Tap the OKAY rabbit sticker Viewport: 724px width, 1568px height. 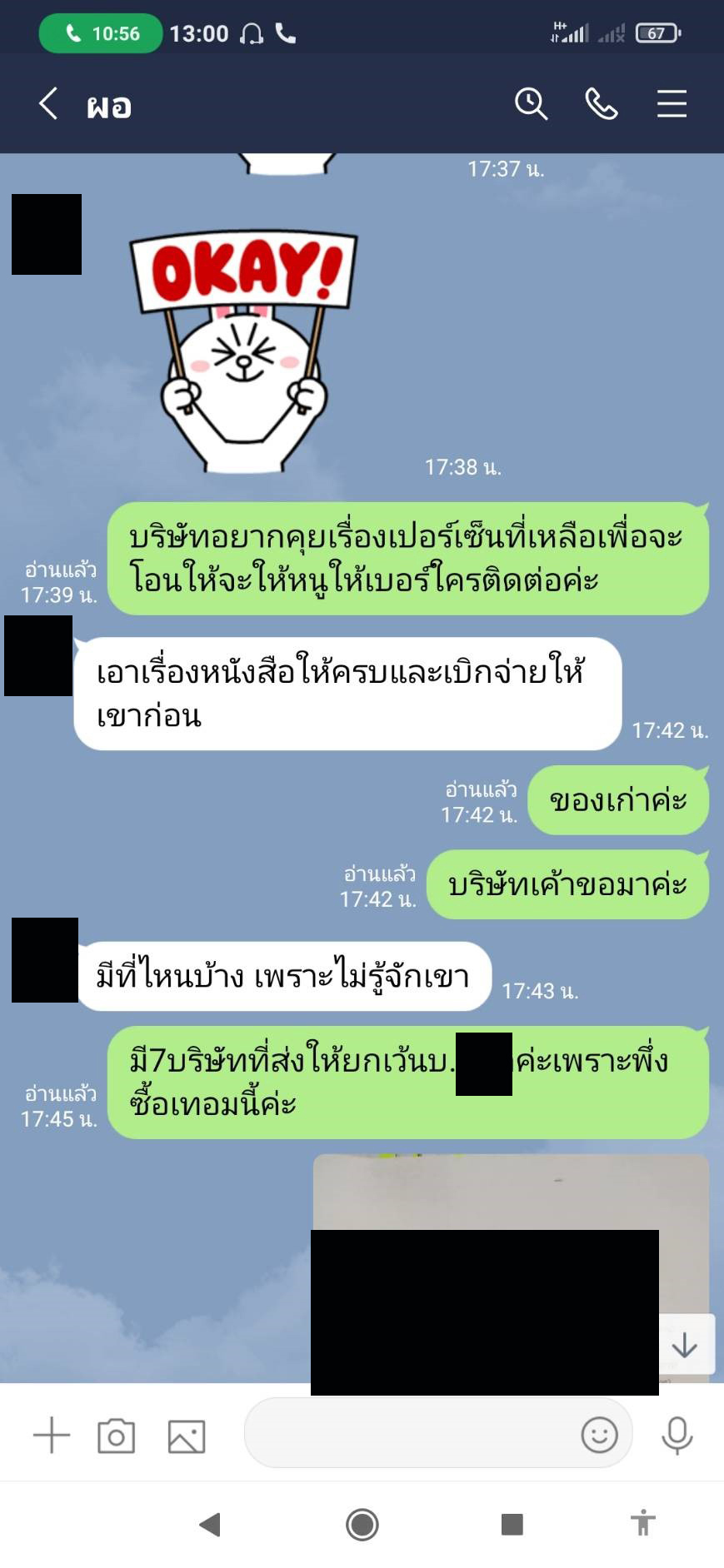(242, 350)
